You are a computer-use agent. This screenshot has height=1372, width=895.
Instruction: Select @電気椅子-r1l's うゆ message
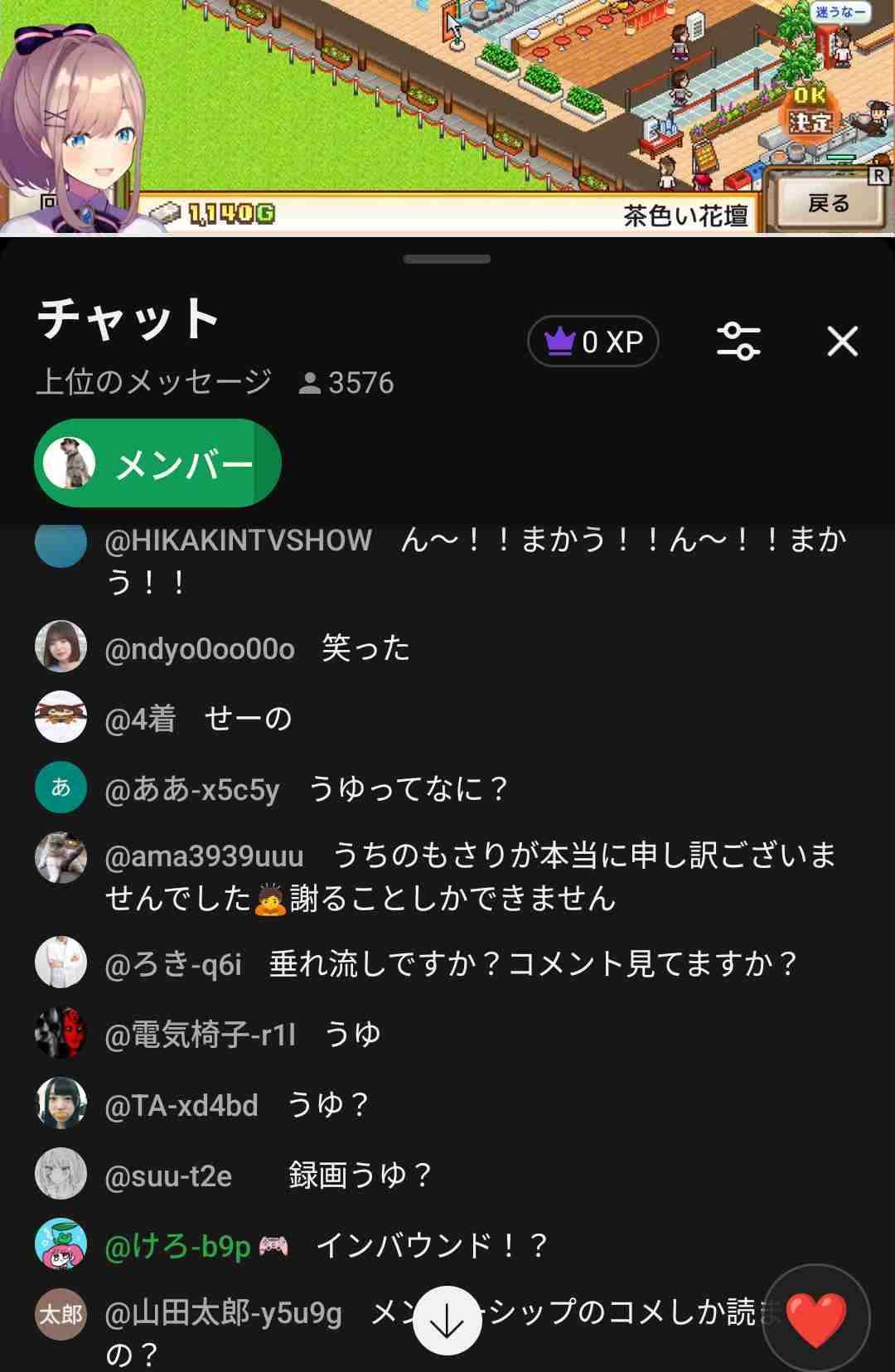coord(240,1035)
